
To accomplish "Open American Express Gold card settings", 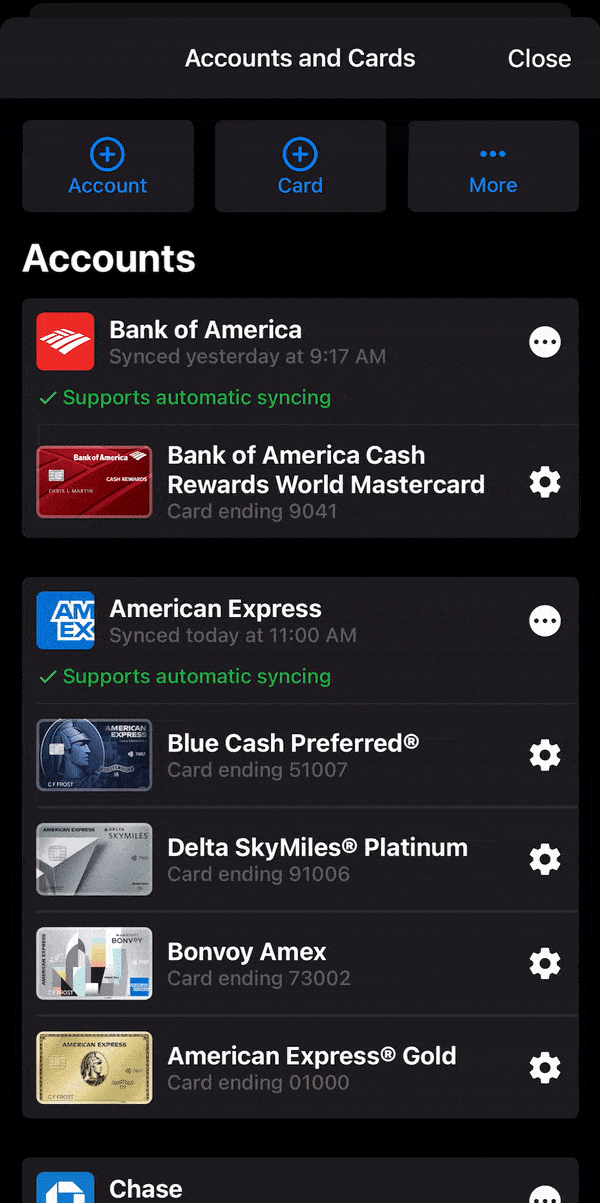I will (545, 1068).
